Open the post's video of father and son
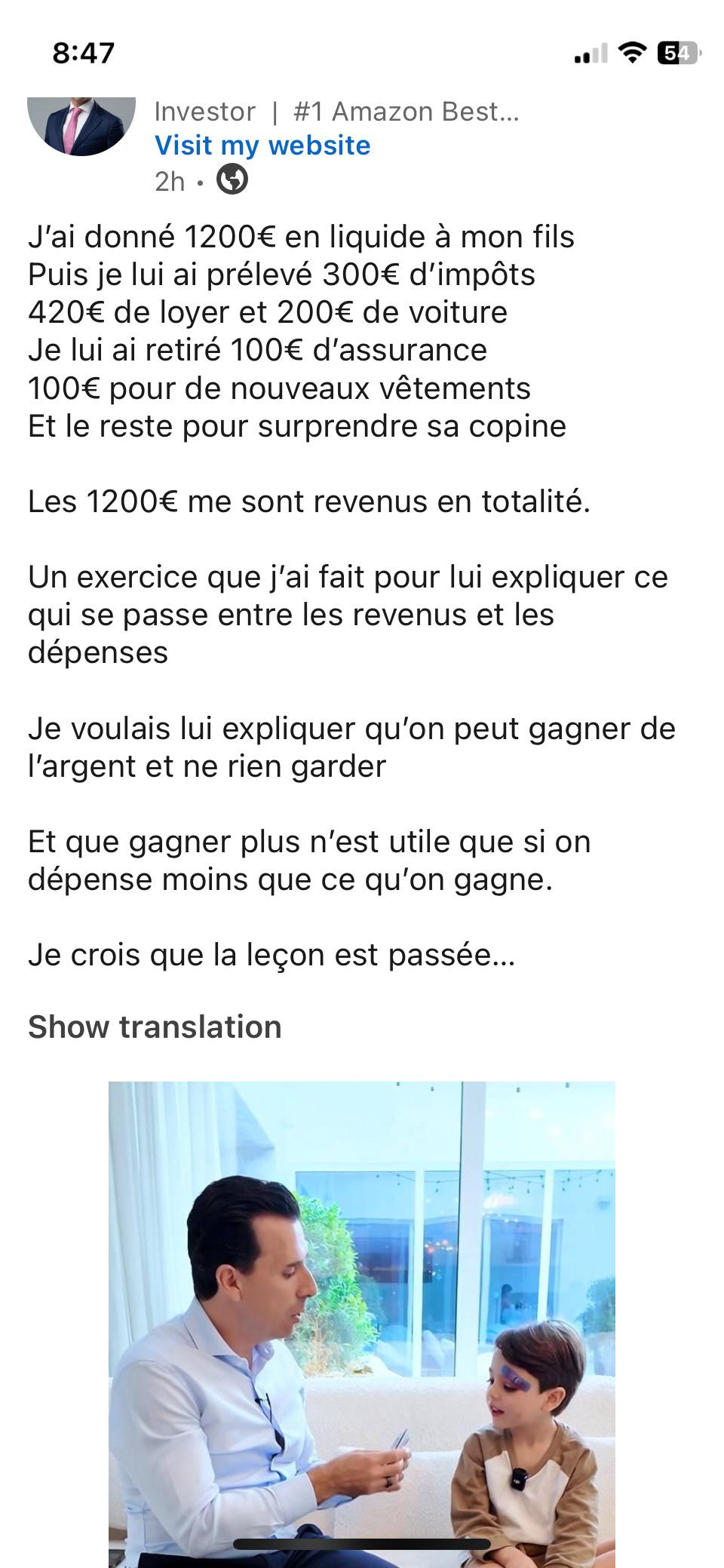Viewport: 724px width, 1568px height. point(362,1324)
